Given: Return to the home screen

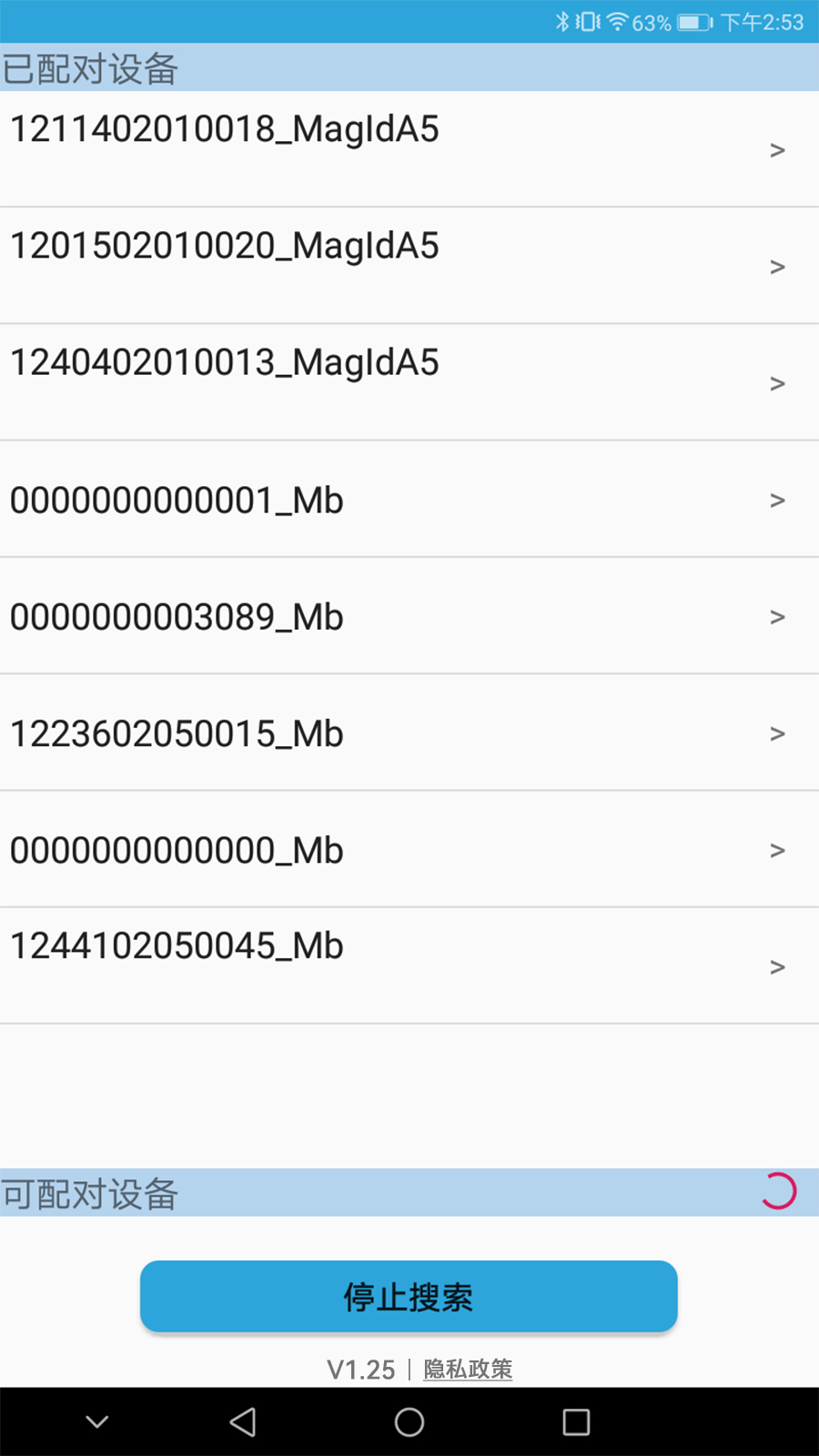Looking at the screenshot, I should pos(409,1421).
